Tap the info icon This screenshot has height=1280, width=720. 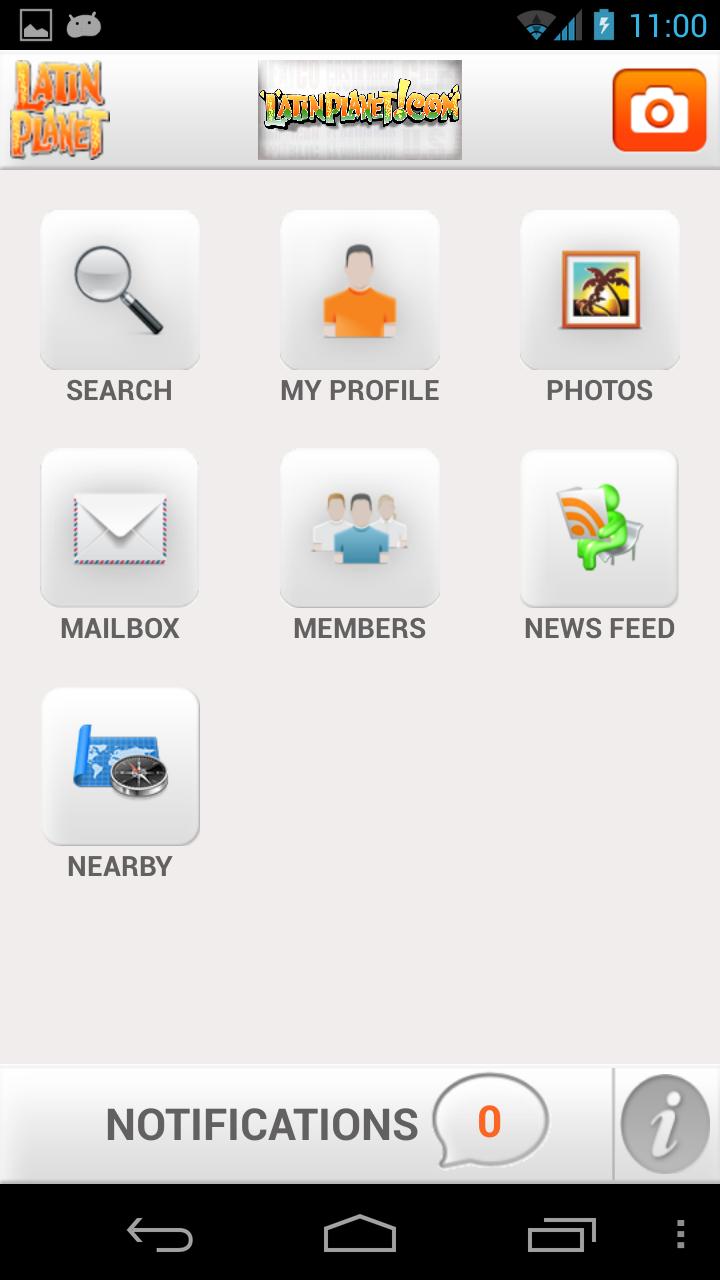pos(665,1124)
